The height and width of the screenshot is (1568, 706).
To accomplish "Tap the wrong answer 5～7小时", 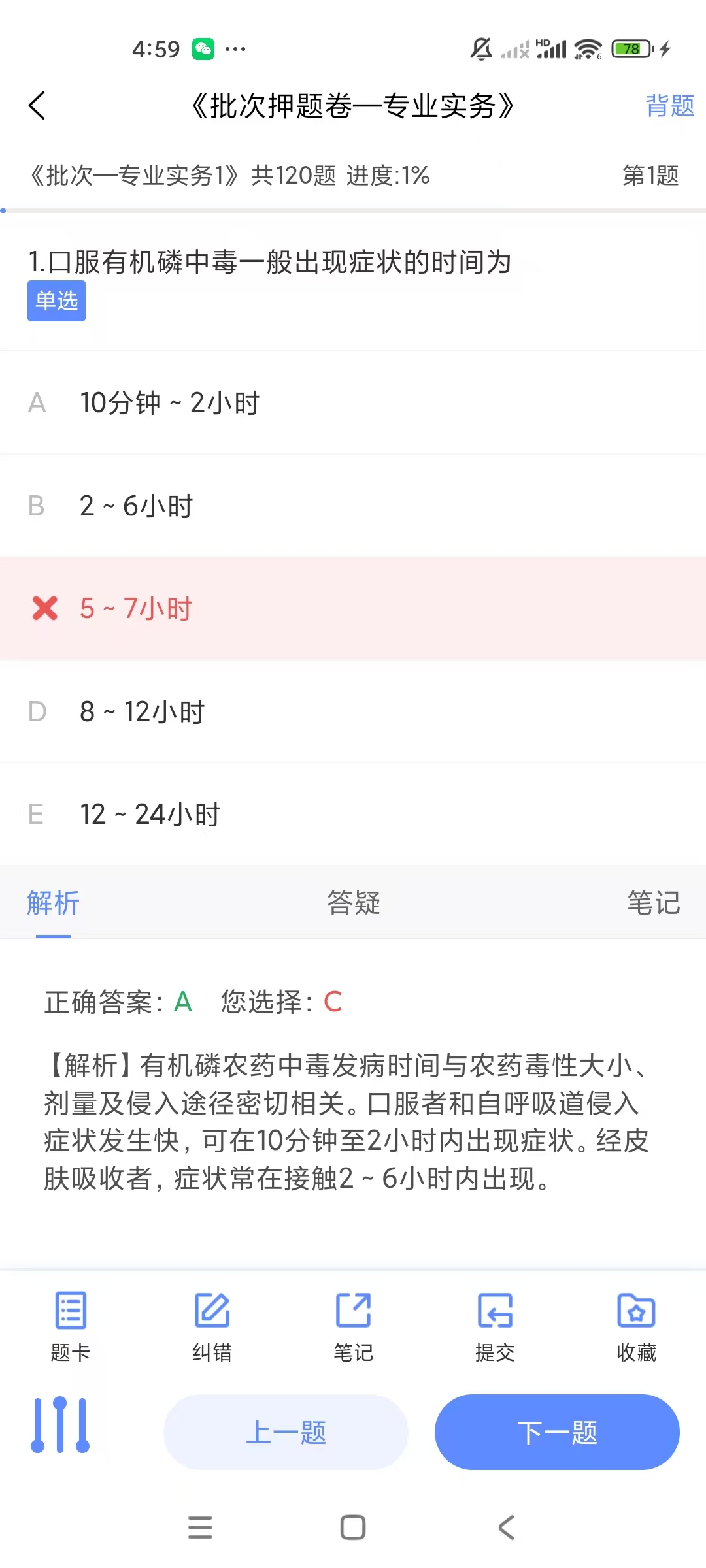I will click(x=353, y=608).
